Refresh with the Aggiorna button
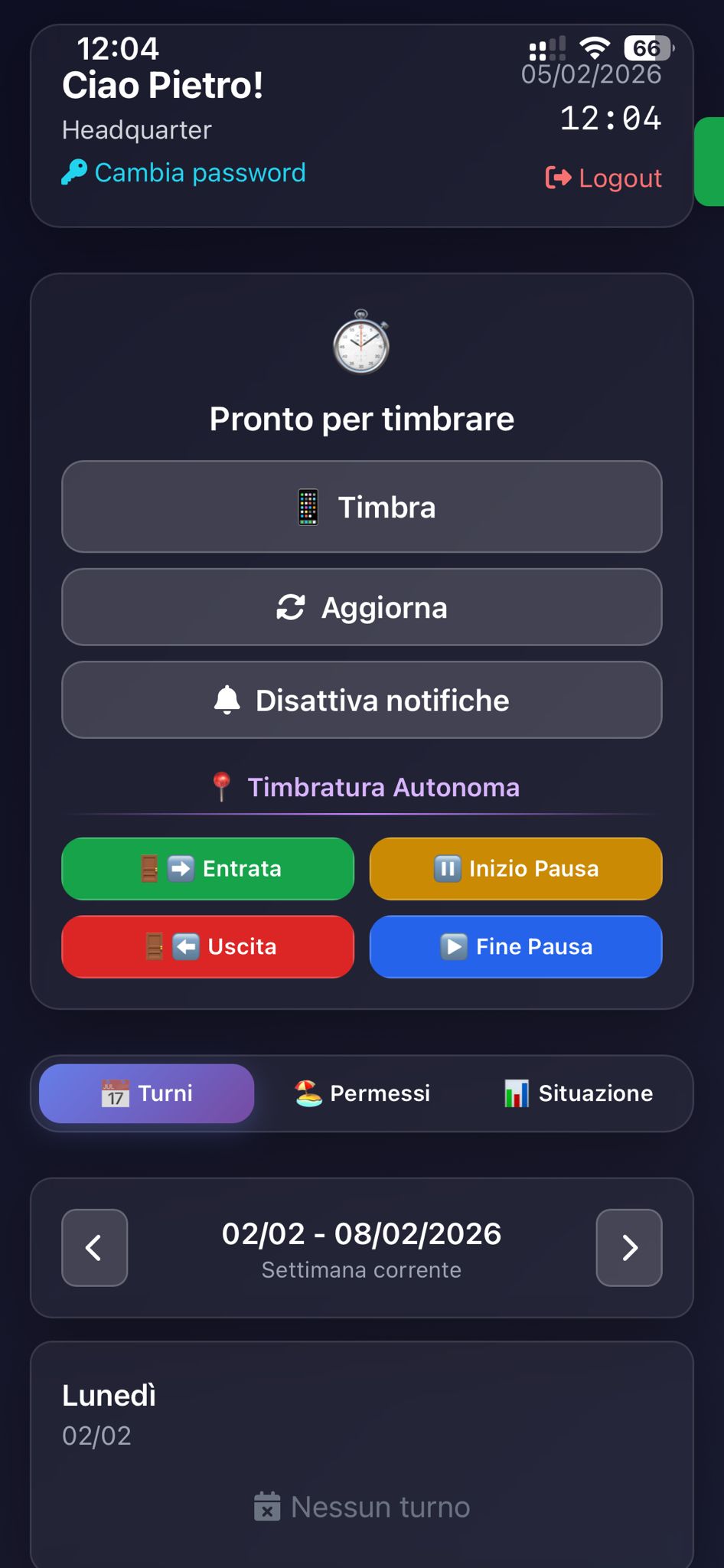Screen dimensions: 724x1568 [362, 608]
